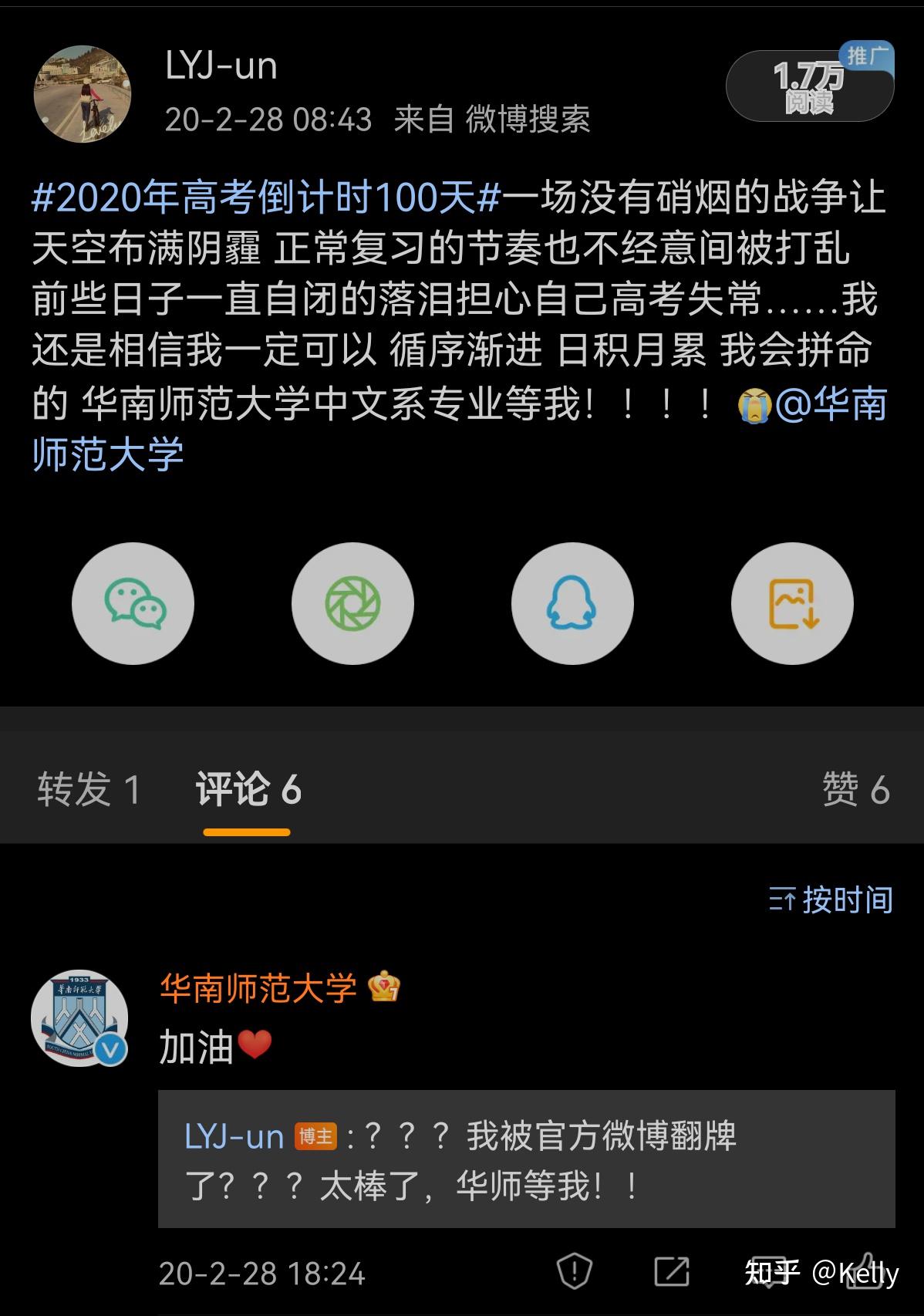Screen dimensions: 924x1316
Task: Report the 华南师范大学 comment via the shield icon
Action: [574, 1271]
